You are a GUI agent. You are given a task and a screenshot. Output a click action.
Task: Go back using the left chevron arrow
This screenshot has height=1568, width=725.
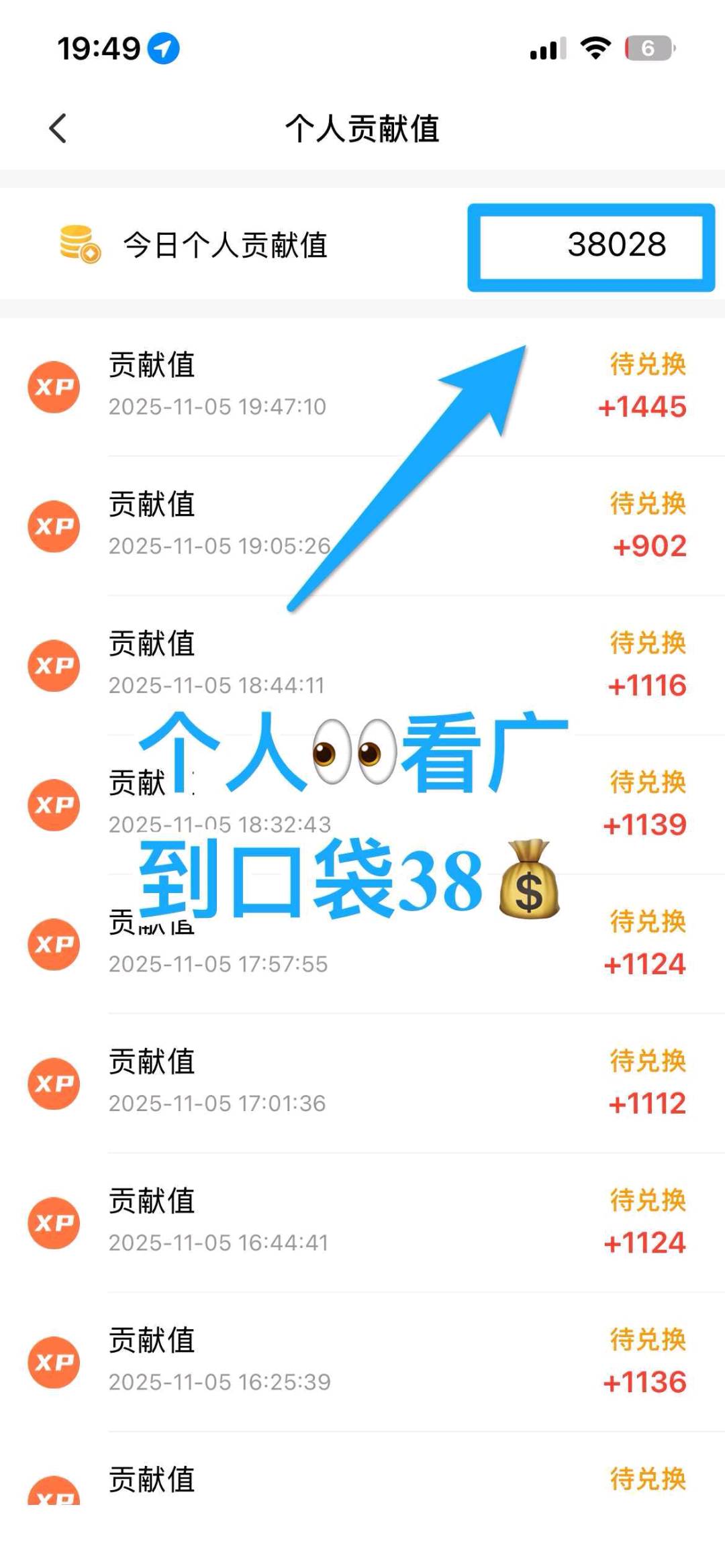(58, 128)
